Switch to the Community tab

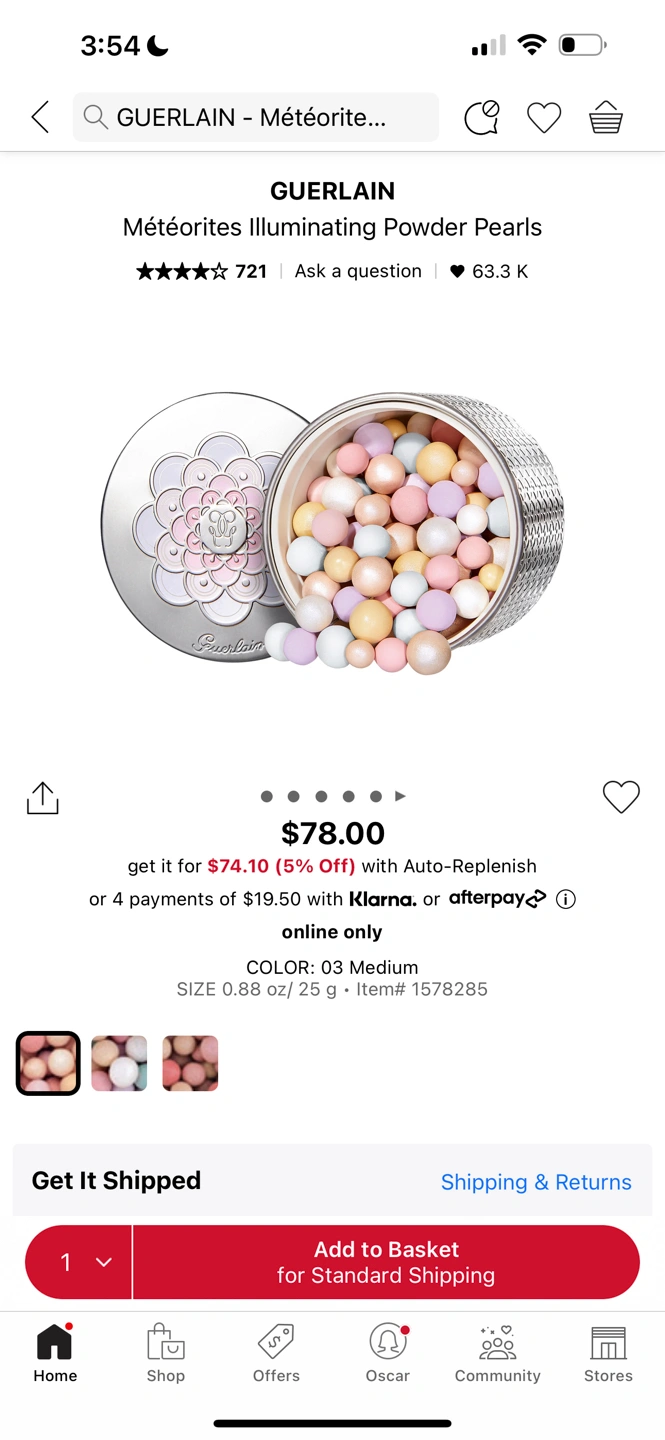click(x=497, y=1354)
